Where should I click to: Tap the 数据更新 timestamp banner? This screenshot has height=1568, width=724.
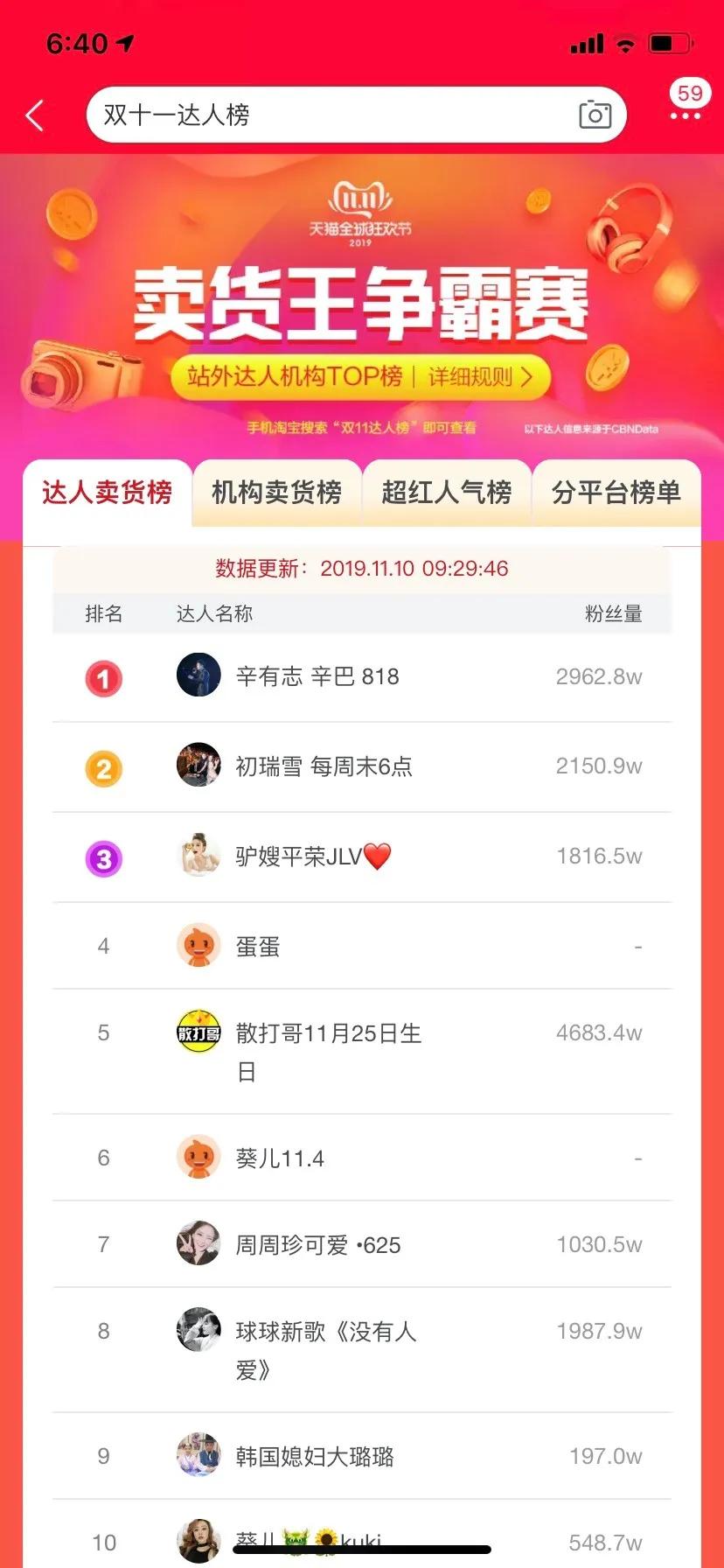tap(362, 568)
